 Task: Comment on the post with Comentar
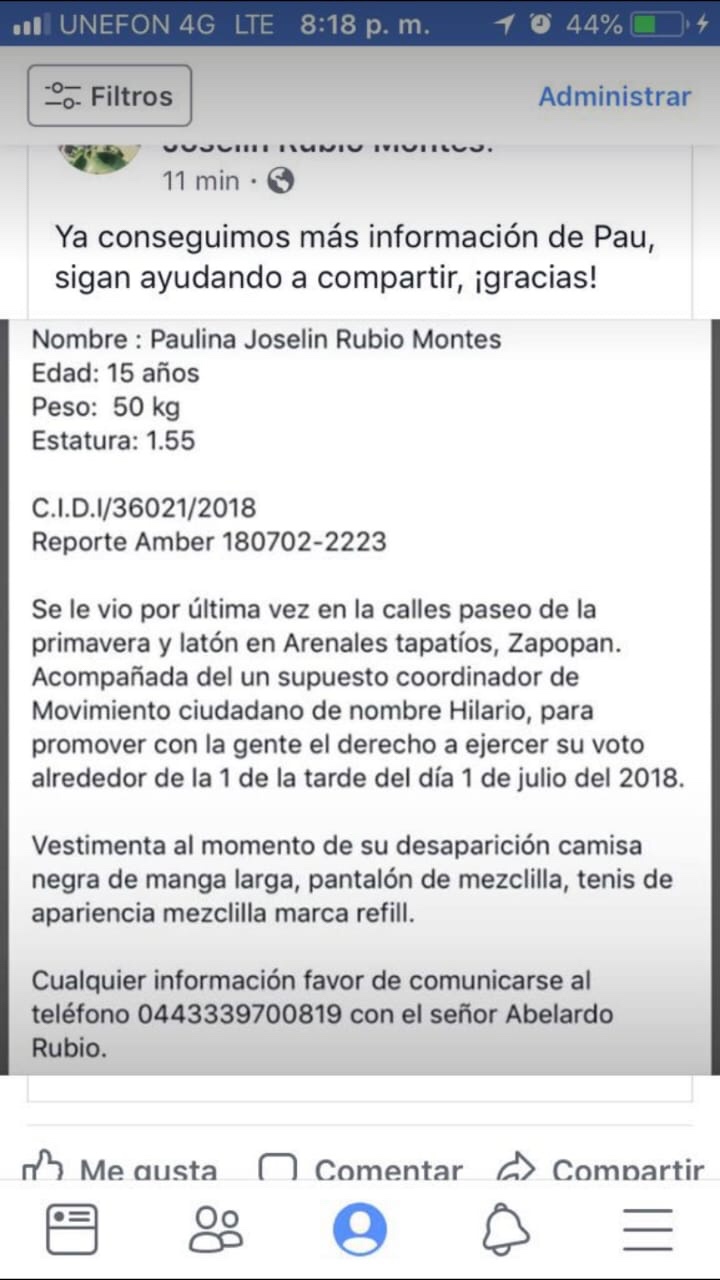pos(361,1168)
